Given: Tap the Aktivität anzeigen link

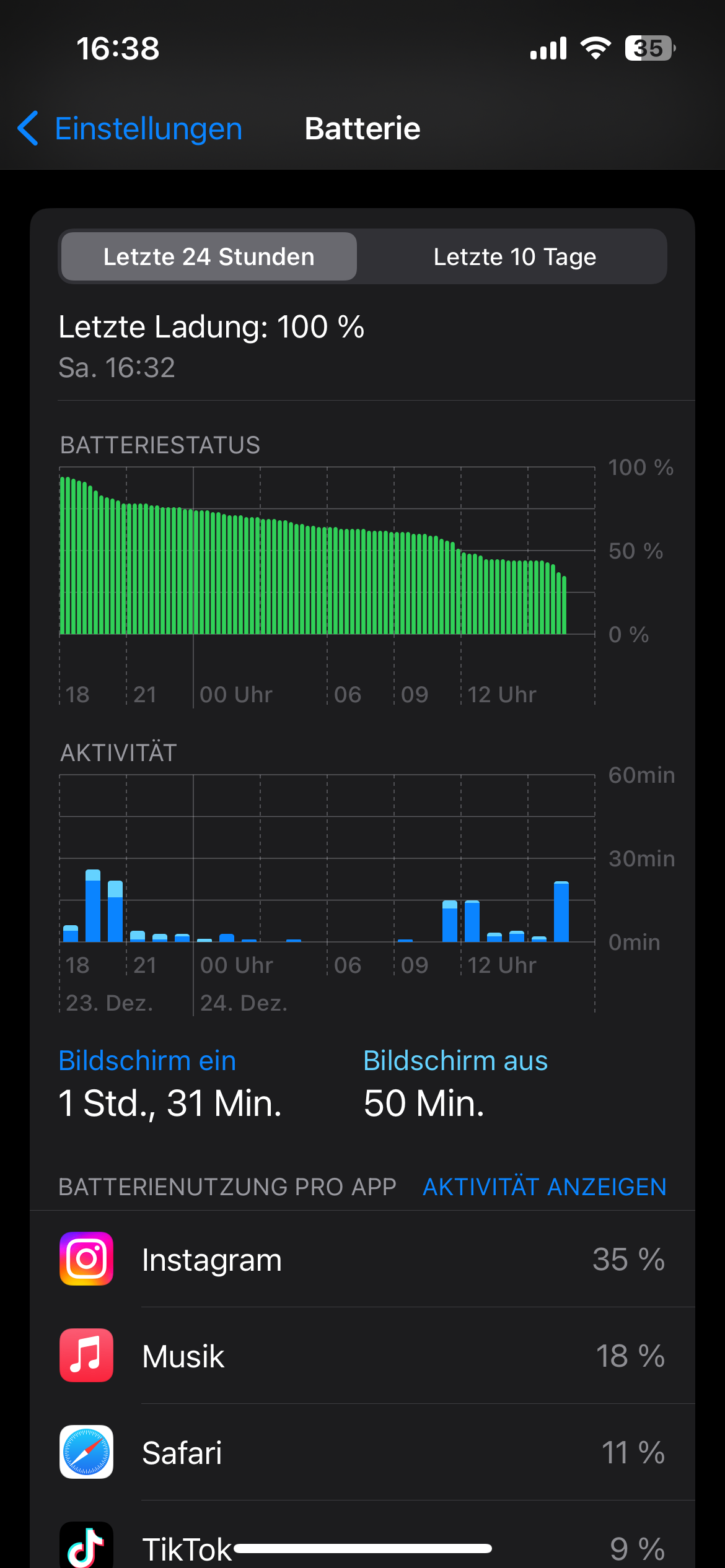Looking at the screenshot, I should (544, 1187).
